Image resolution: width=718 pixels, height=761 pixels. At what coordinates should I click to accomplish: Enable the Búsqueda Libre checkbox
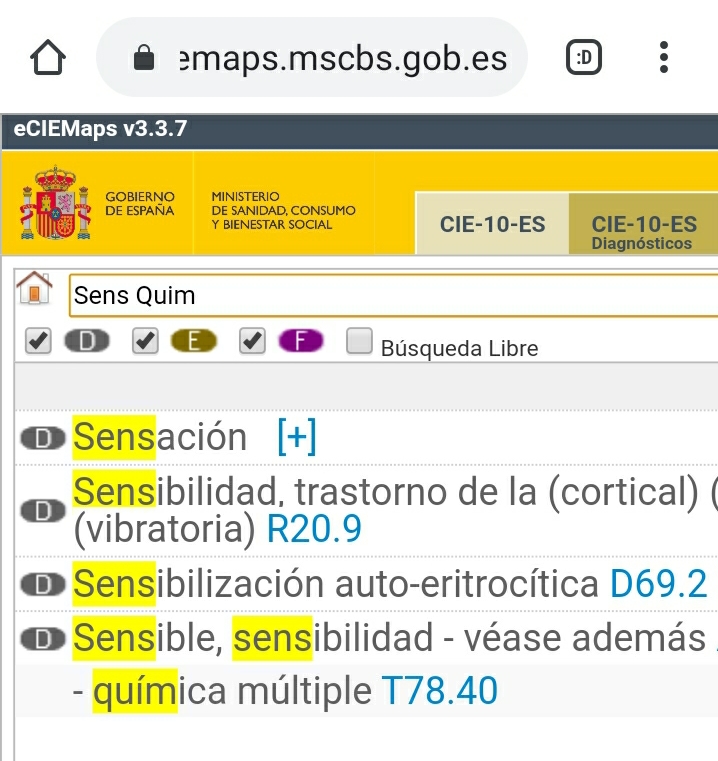click(359, 342)
